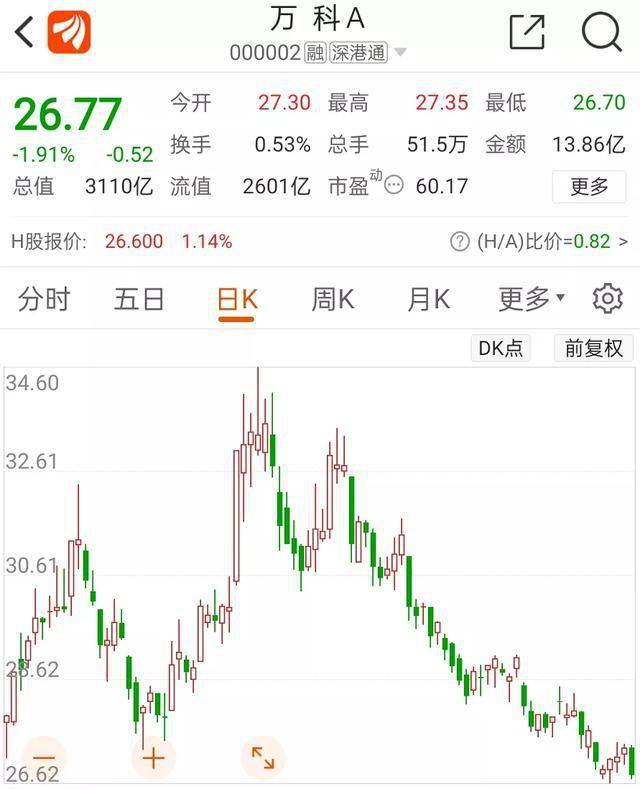Viewport: 640px width, 789px height.
Task: Select the 日K chart tab
Action: (237, 299)
